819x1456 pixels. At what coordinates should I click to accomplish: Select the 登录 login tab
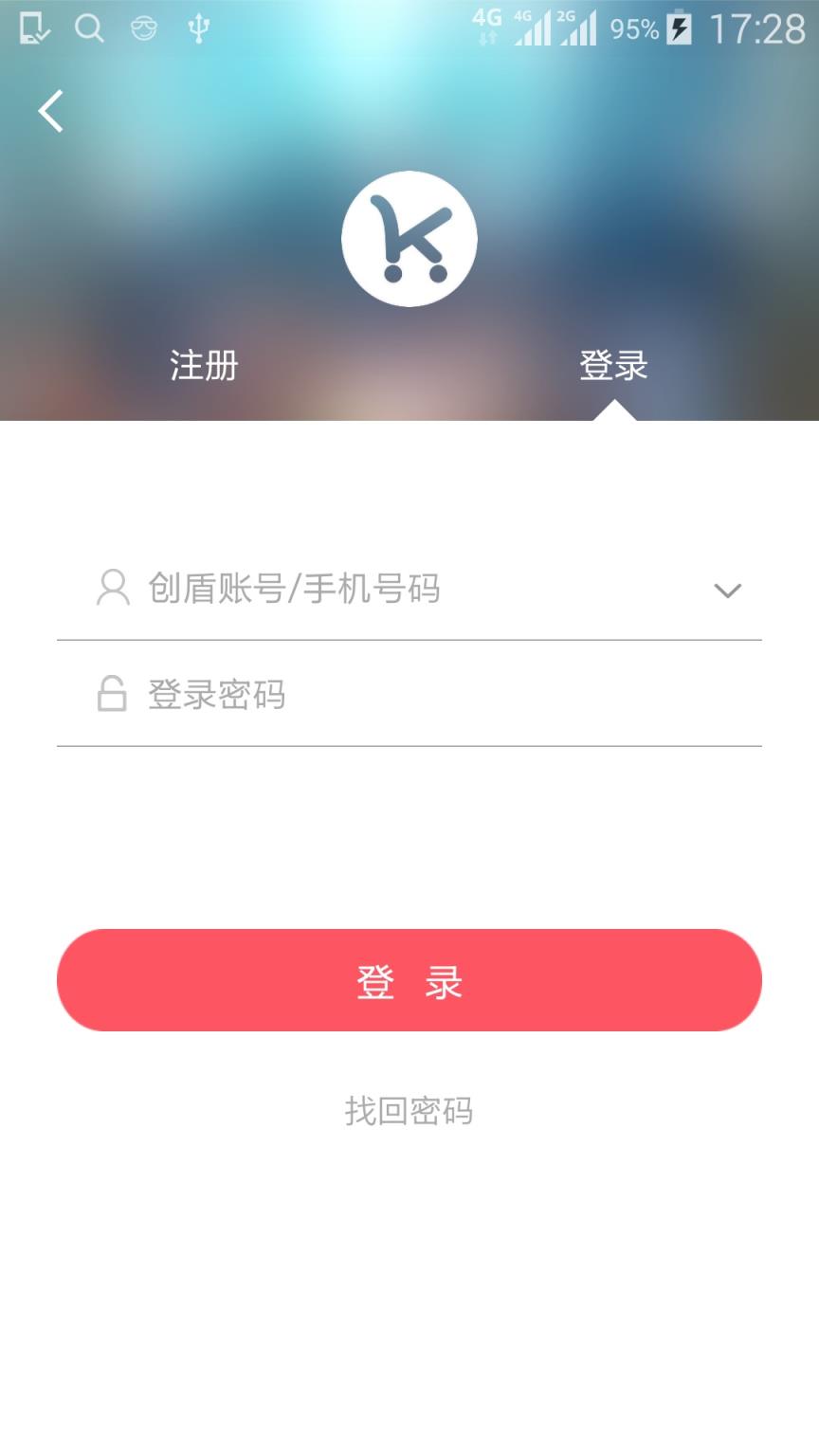[x=614, y=365]
